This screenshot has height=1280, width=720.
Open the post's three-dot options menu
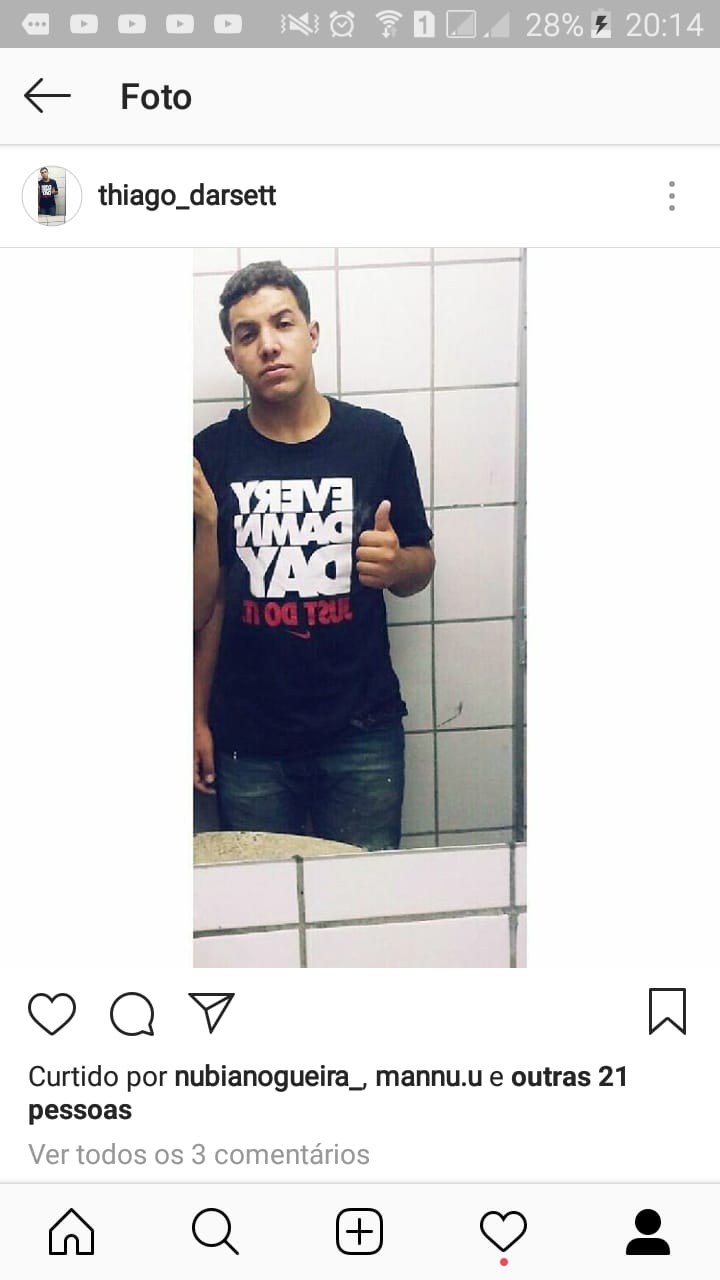click(x=672, y=196)
